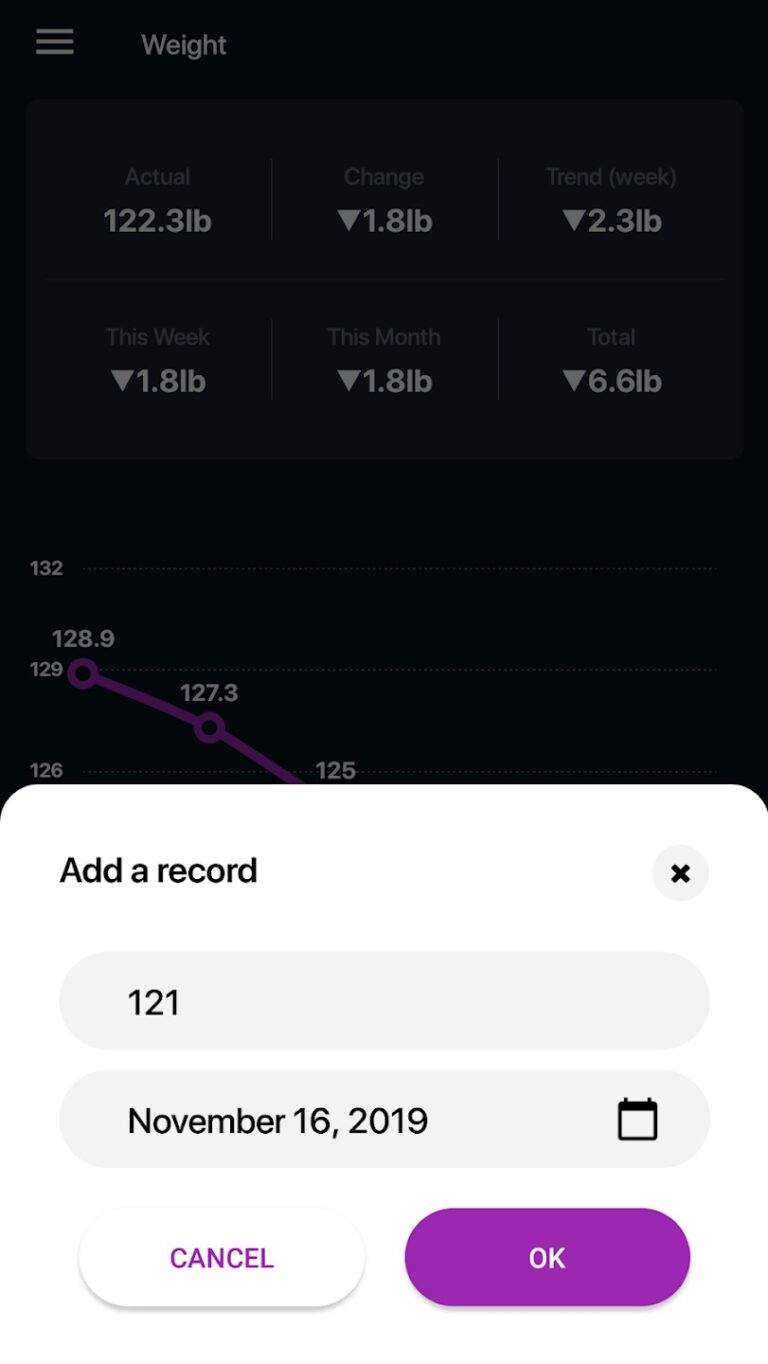Click the Add a record dialog heading
768x1364 pixels.
click(x=158, y=871)
